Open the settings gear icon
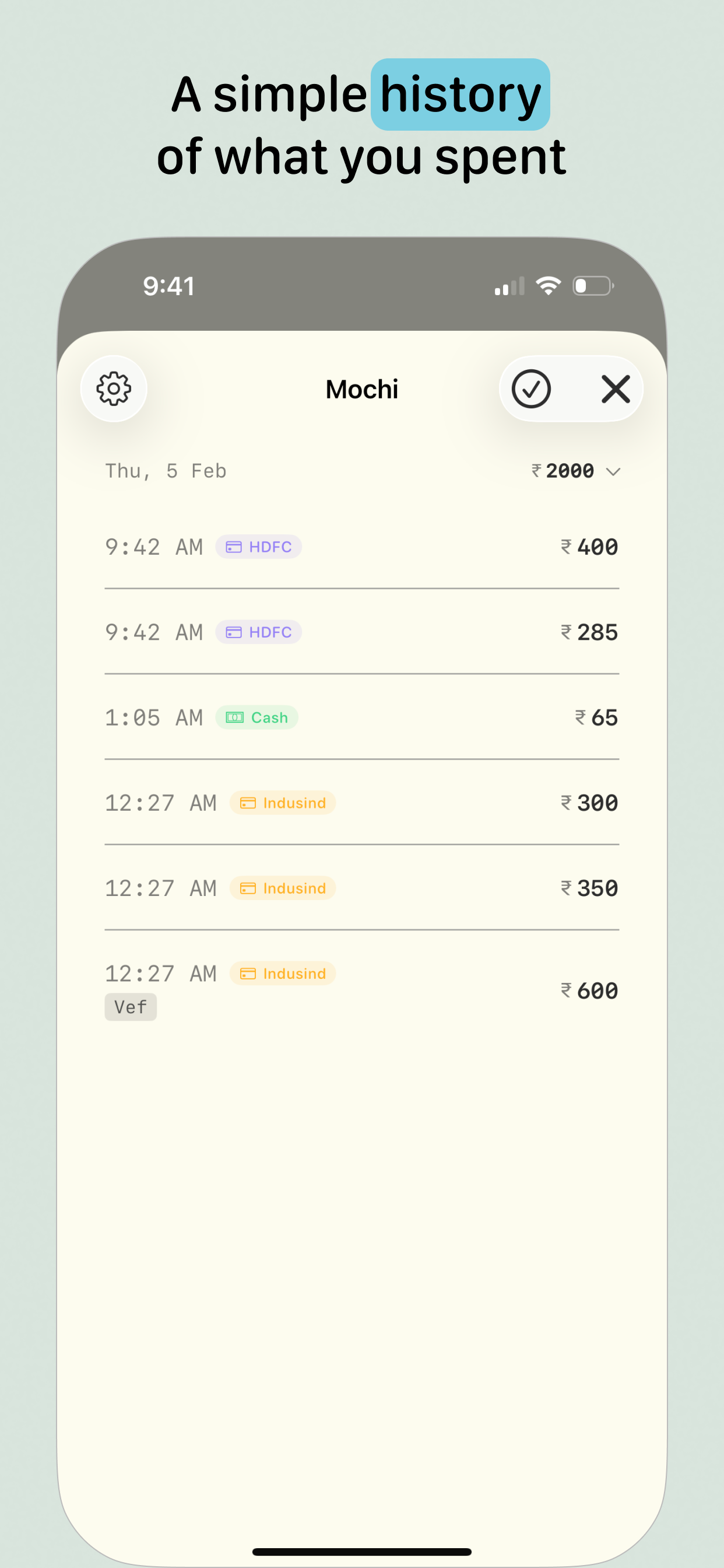Viewport: 724px width, 1568px height. 114,388
